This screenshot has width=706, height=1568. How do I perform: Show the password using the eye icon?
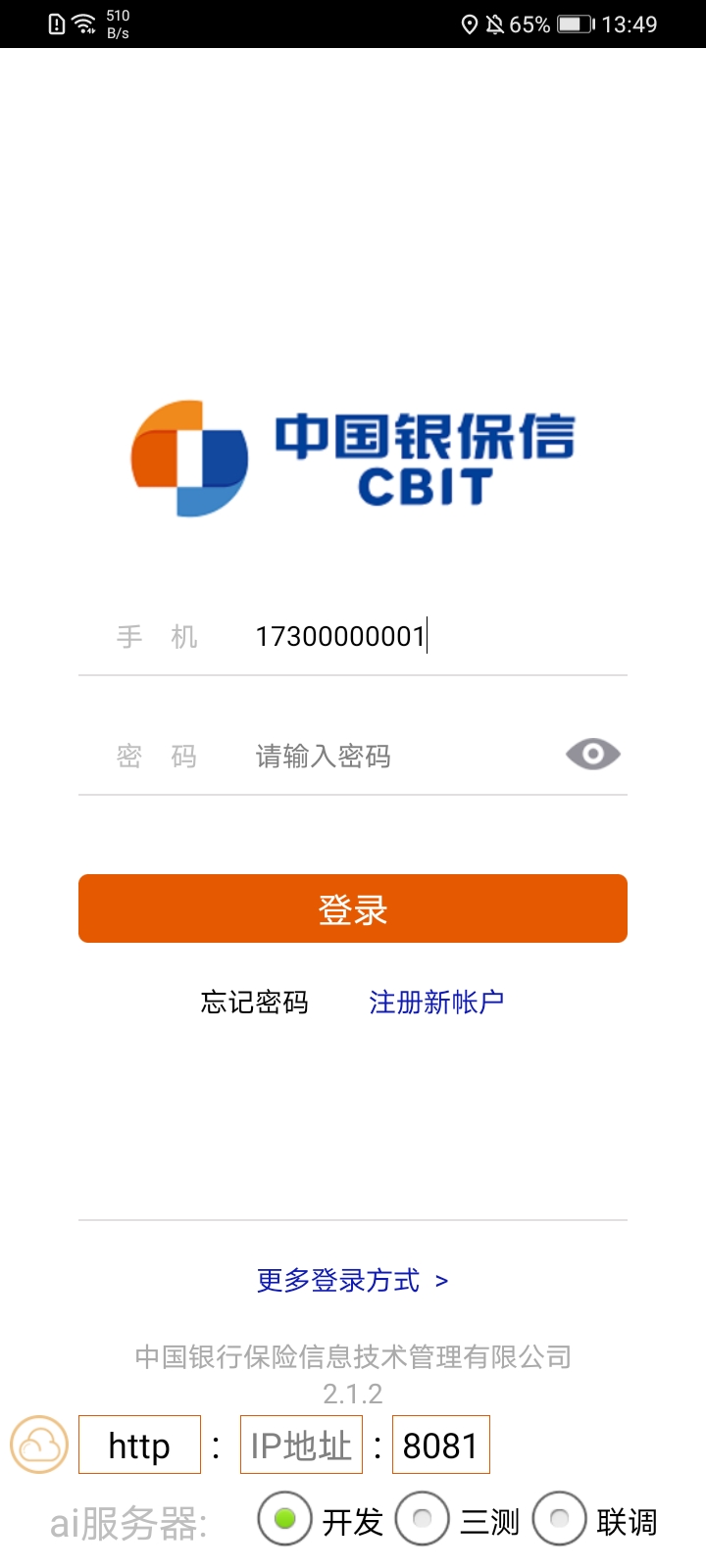pos(592,754)
